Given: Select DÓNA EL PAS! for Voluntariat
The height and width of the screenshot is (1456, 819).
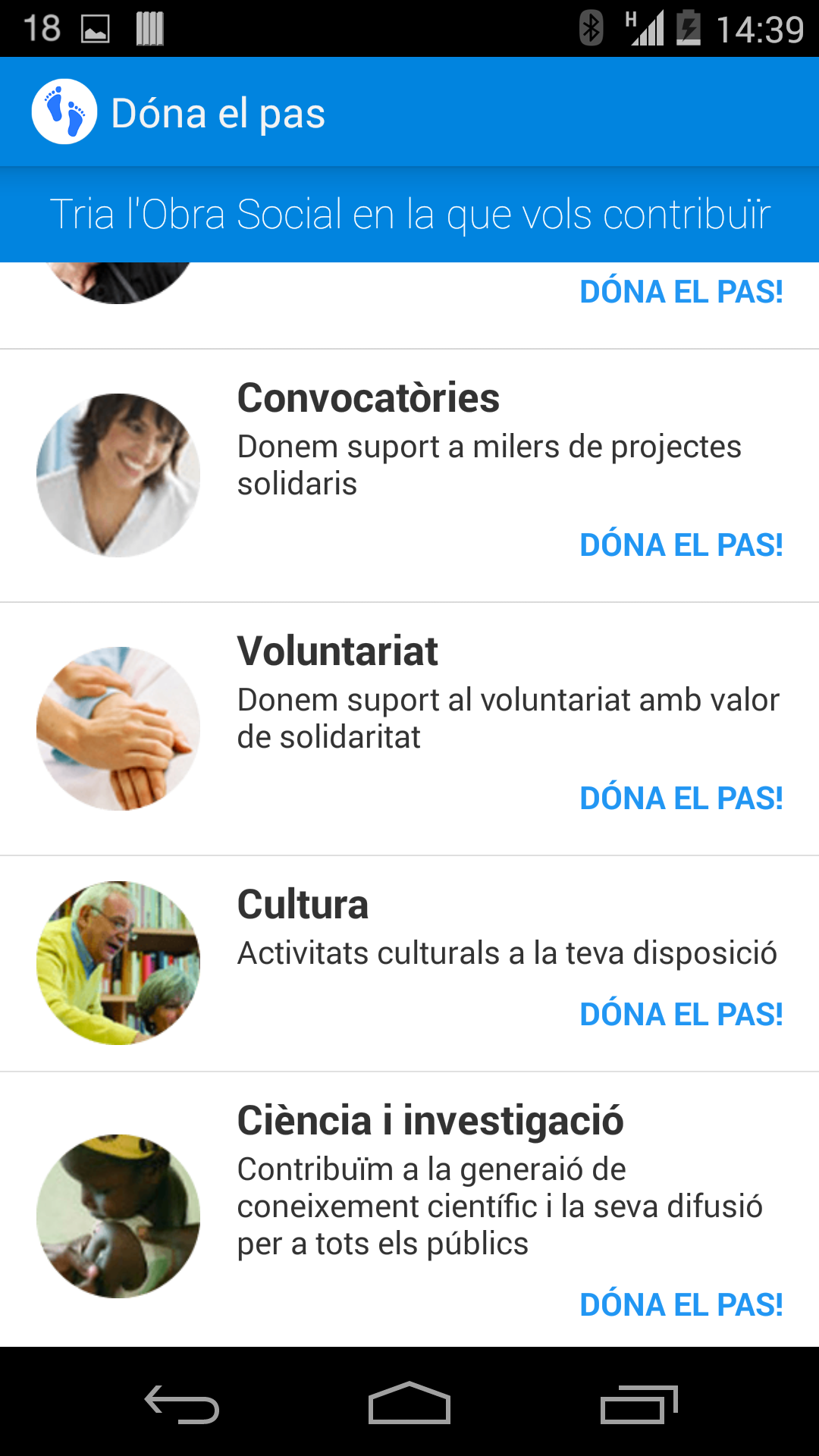Looking at the screenshot, I should 681,799.
